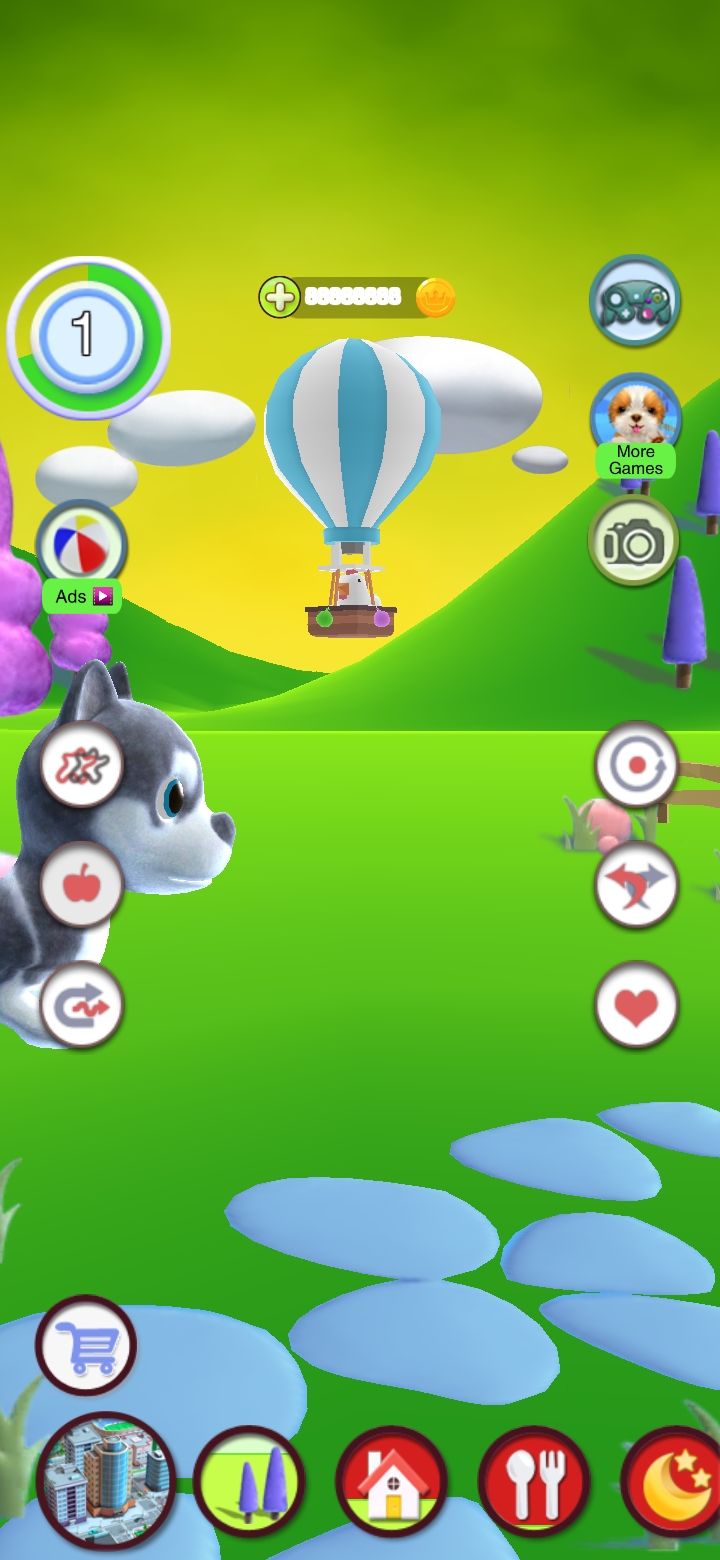Go to the city scene

tap(105, 1480)
